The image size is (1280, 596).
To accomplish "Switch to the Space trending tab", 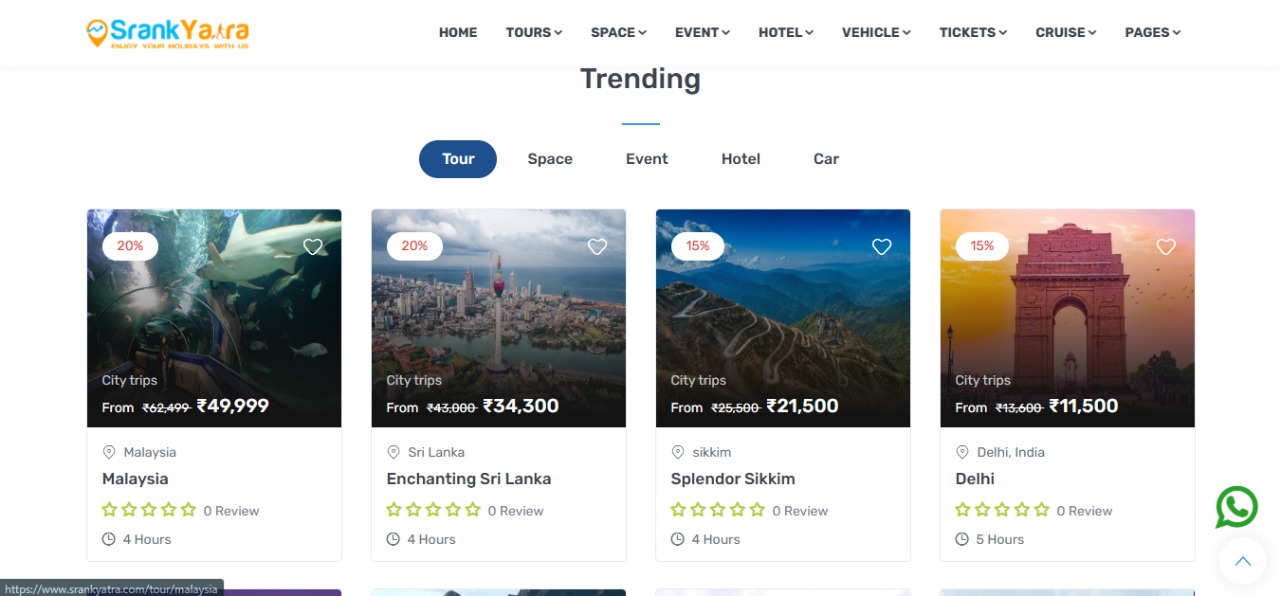I will click(x=550, y=159).
